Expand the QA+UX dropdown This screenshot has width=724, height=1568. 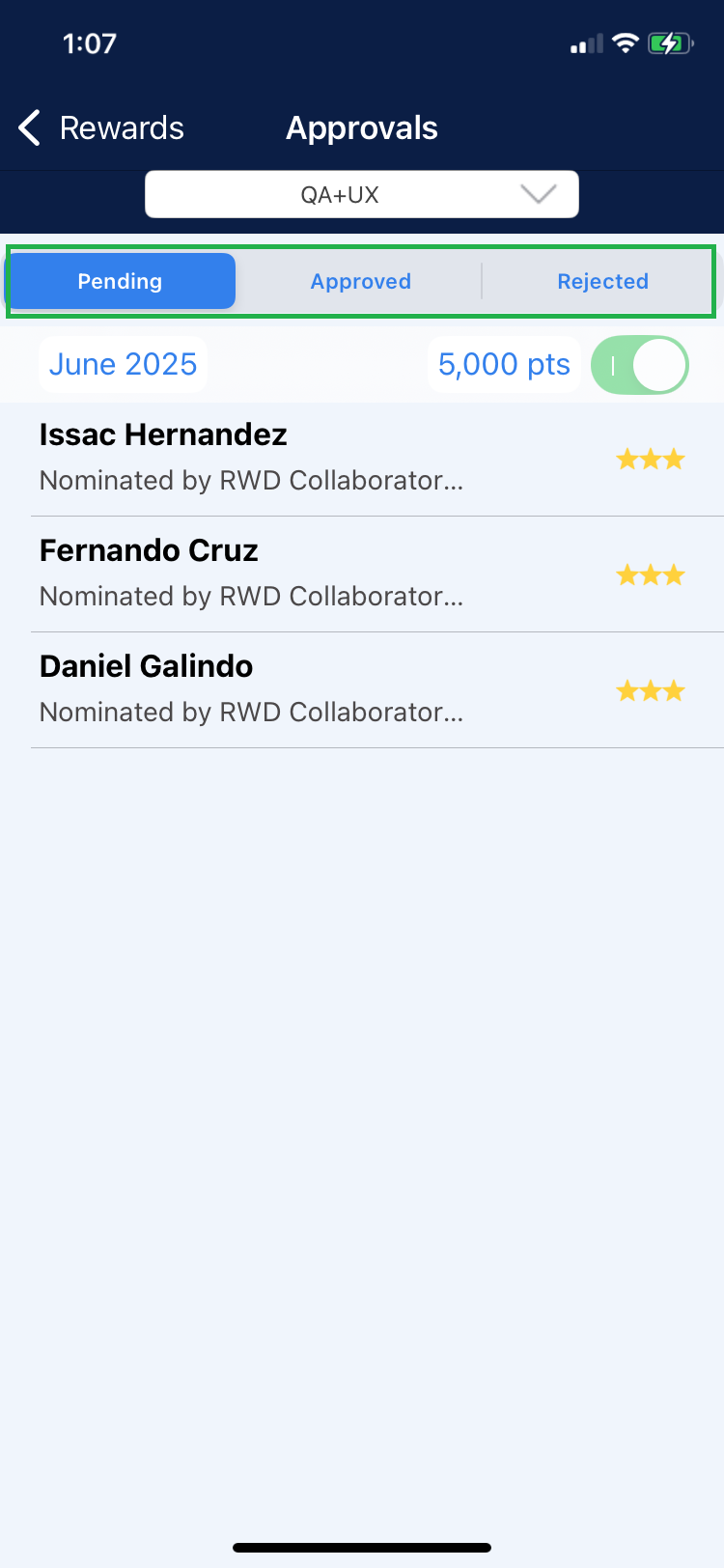point(362,195)
